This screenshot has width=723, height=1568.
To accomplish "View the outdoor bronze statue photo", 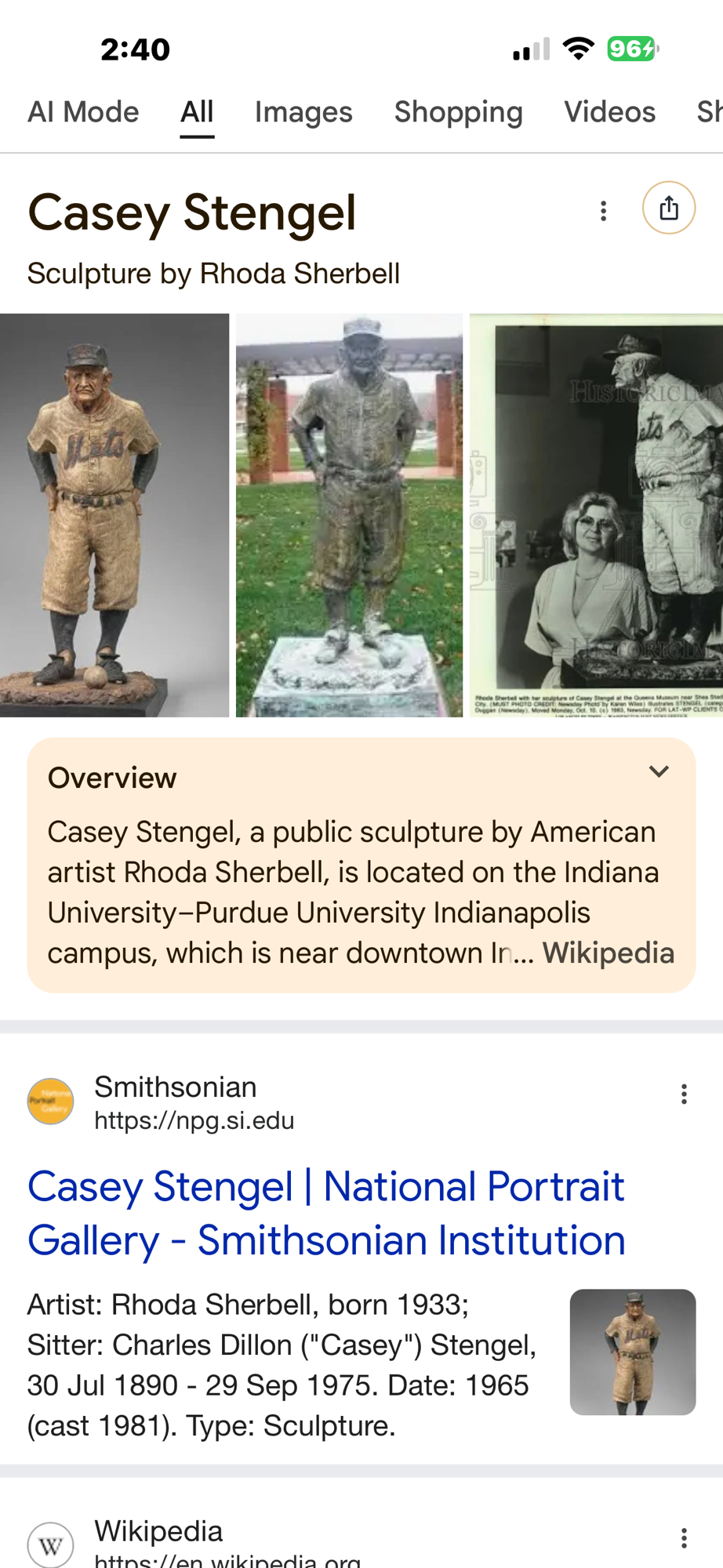I will coord(349,515).
